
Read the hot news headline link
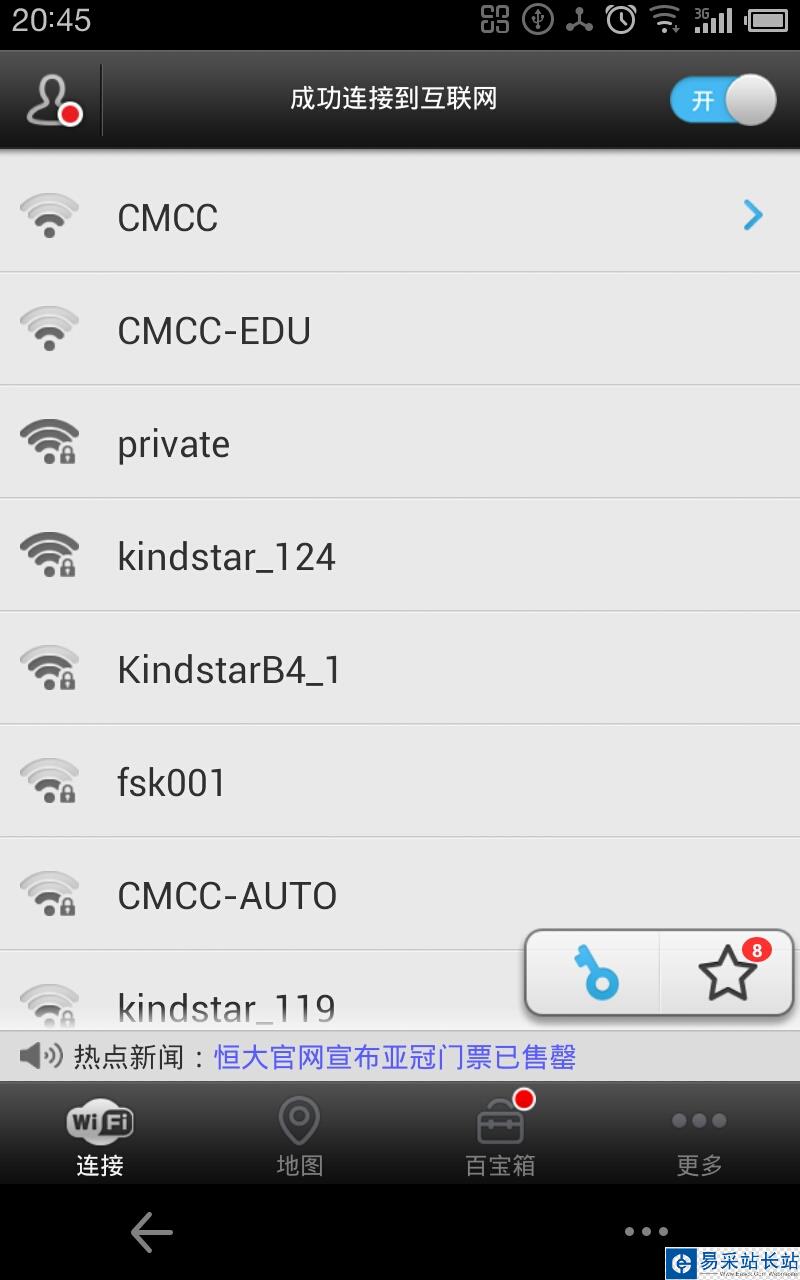[x=395, y=1057]
